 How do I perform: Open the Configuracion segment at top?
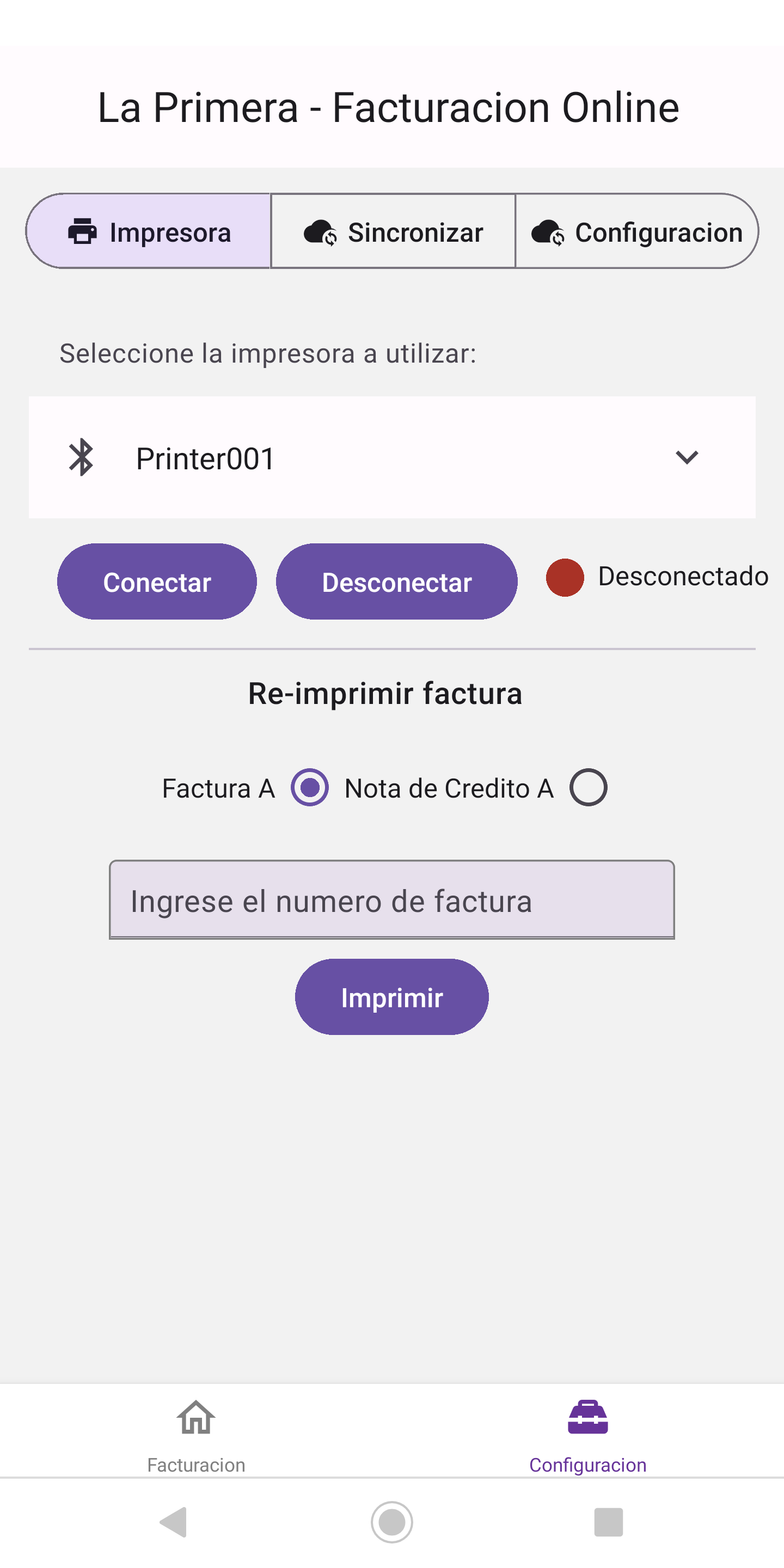636,231
